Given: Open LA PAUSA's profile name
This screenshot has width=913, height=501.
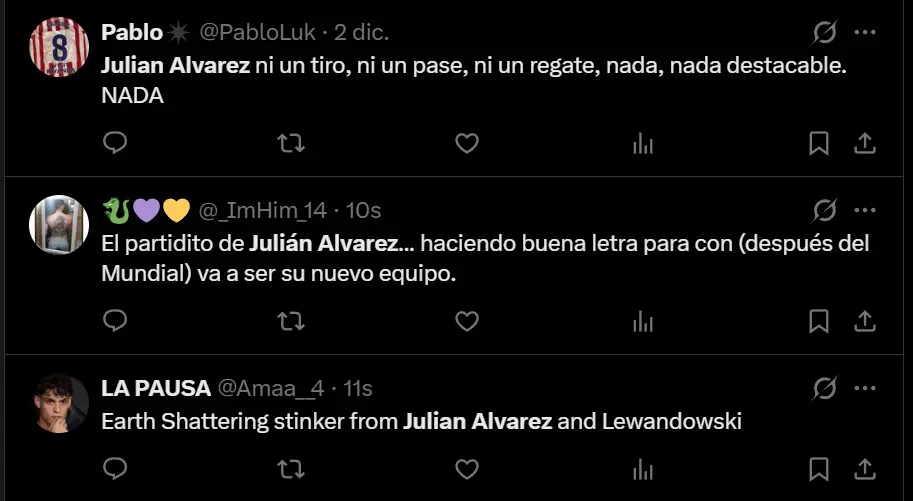Looking at the screenshot, I should coord(155,388).
